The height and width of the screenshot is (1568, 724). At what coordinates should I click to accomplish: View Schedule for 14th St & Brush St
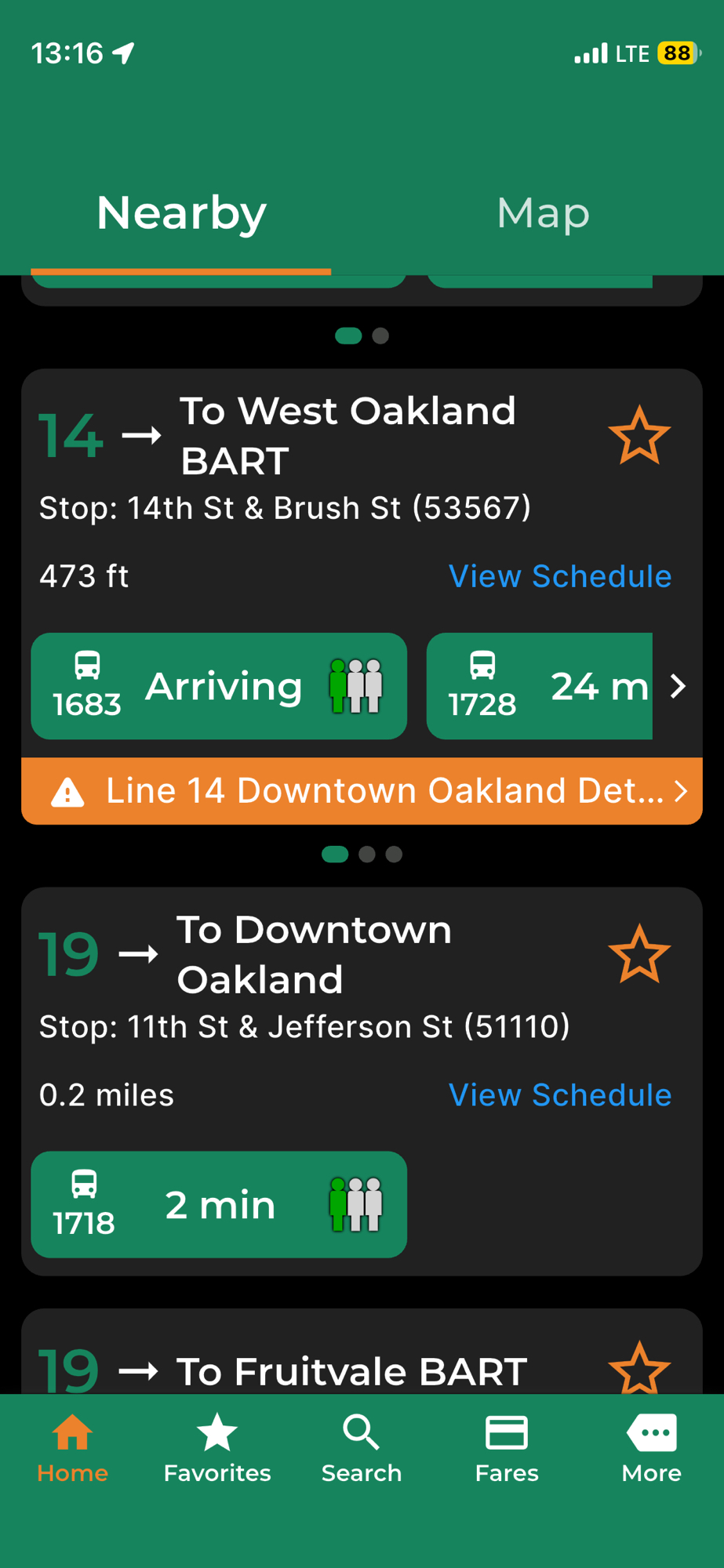[x=559, y=576]
